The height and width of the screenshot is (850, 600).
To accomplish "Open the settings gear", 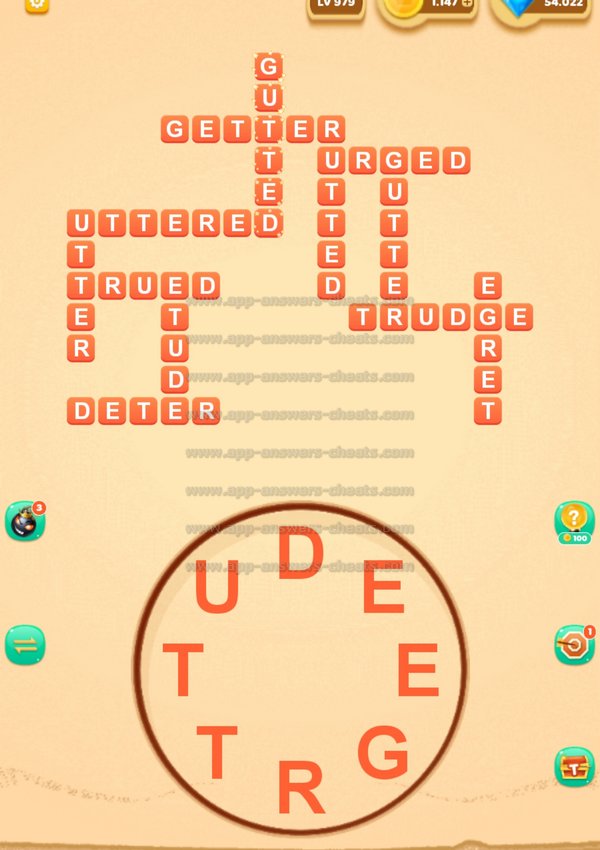I will (36, 4).
